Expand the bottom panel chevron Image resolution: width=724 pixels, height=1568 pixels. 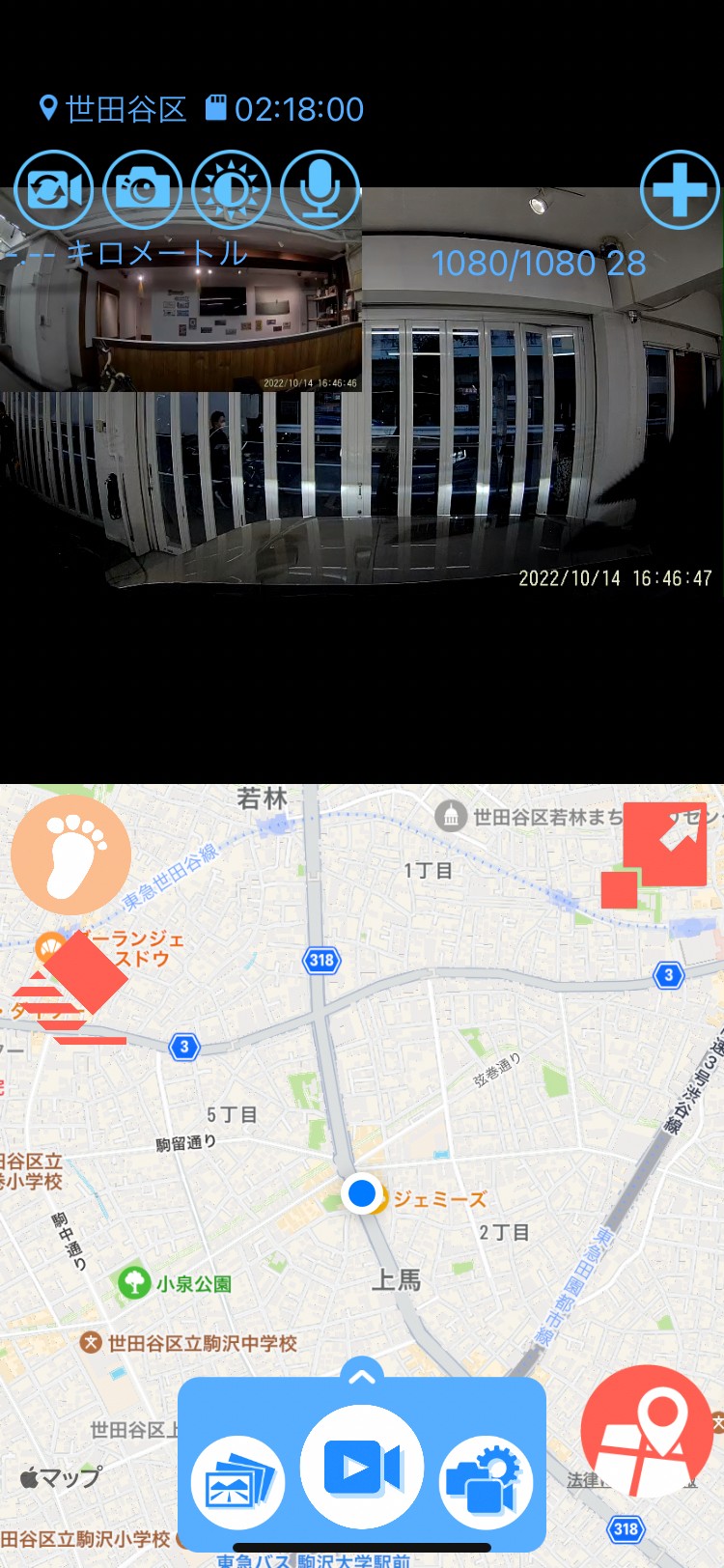[362, 1377]
